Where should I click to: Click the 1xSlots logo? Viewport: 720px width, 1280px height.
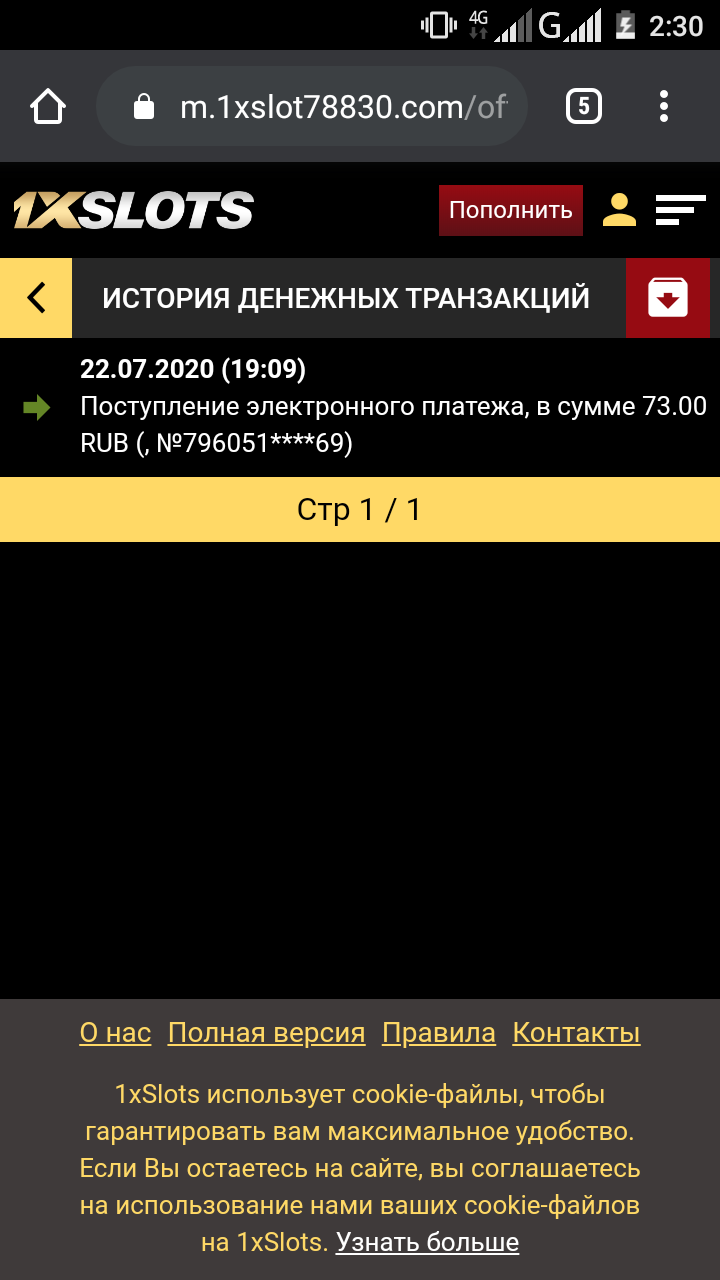click(x=130, y=210)
